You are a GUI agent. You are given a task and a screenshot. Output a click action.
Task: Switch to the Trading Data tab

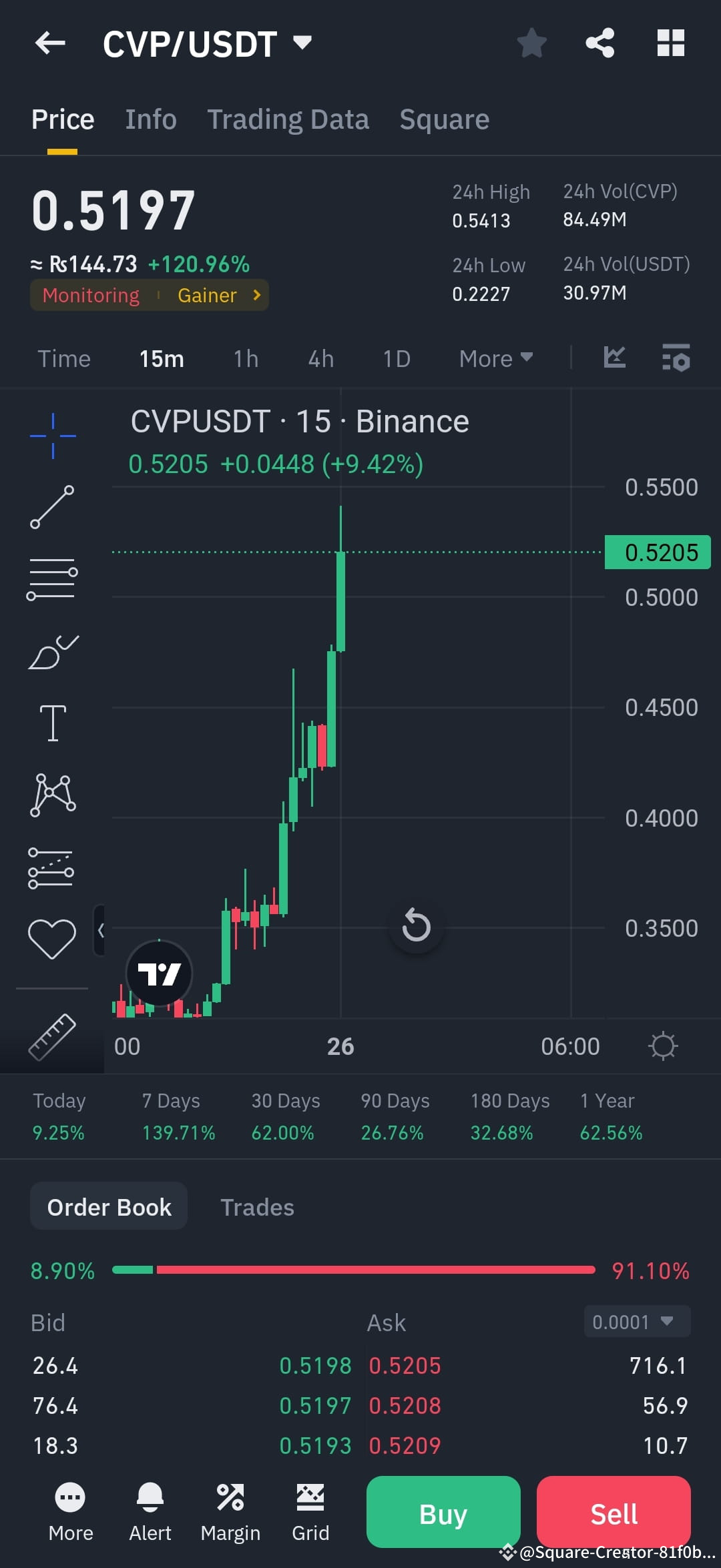tap(288, 119)
